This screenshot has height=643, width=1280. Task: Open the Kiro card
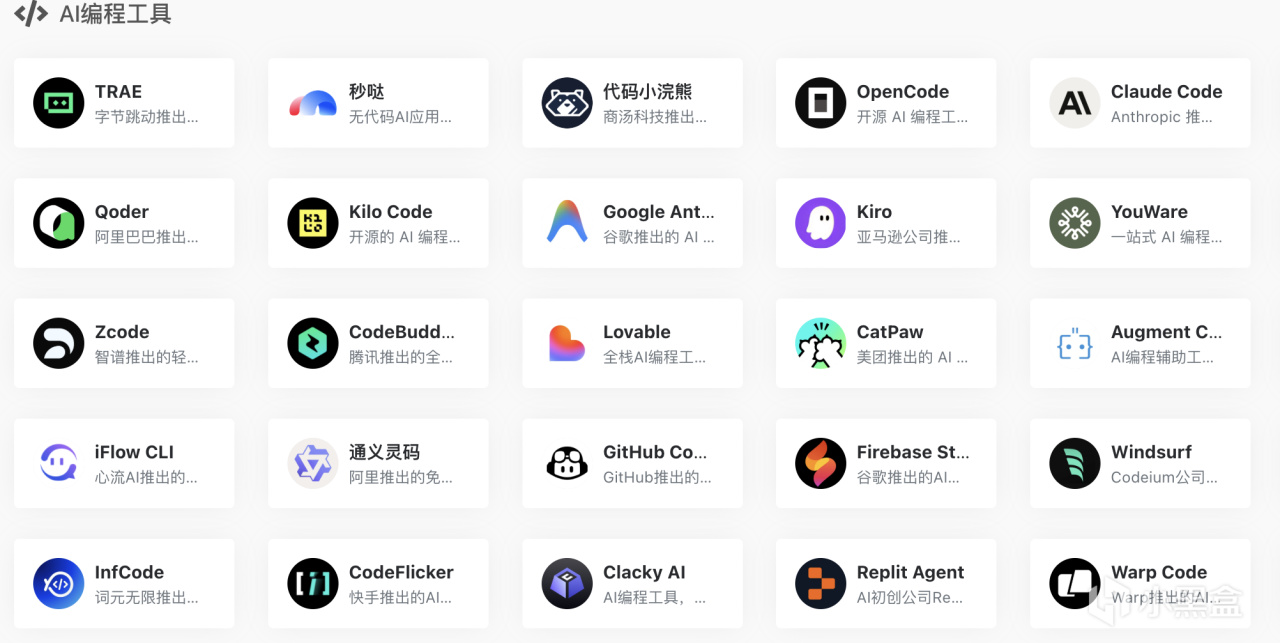886,223
